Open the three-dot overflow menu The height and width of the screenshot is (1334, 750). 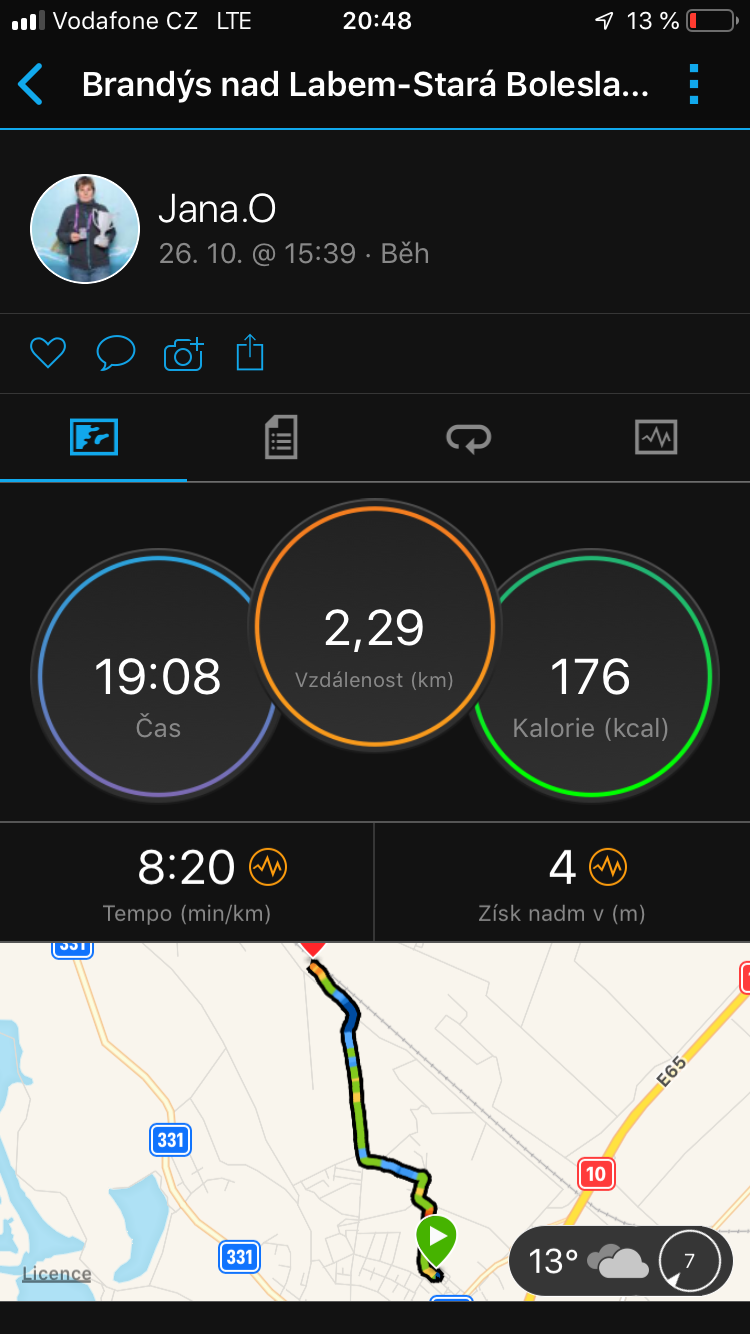[694, 85]
